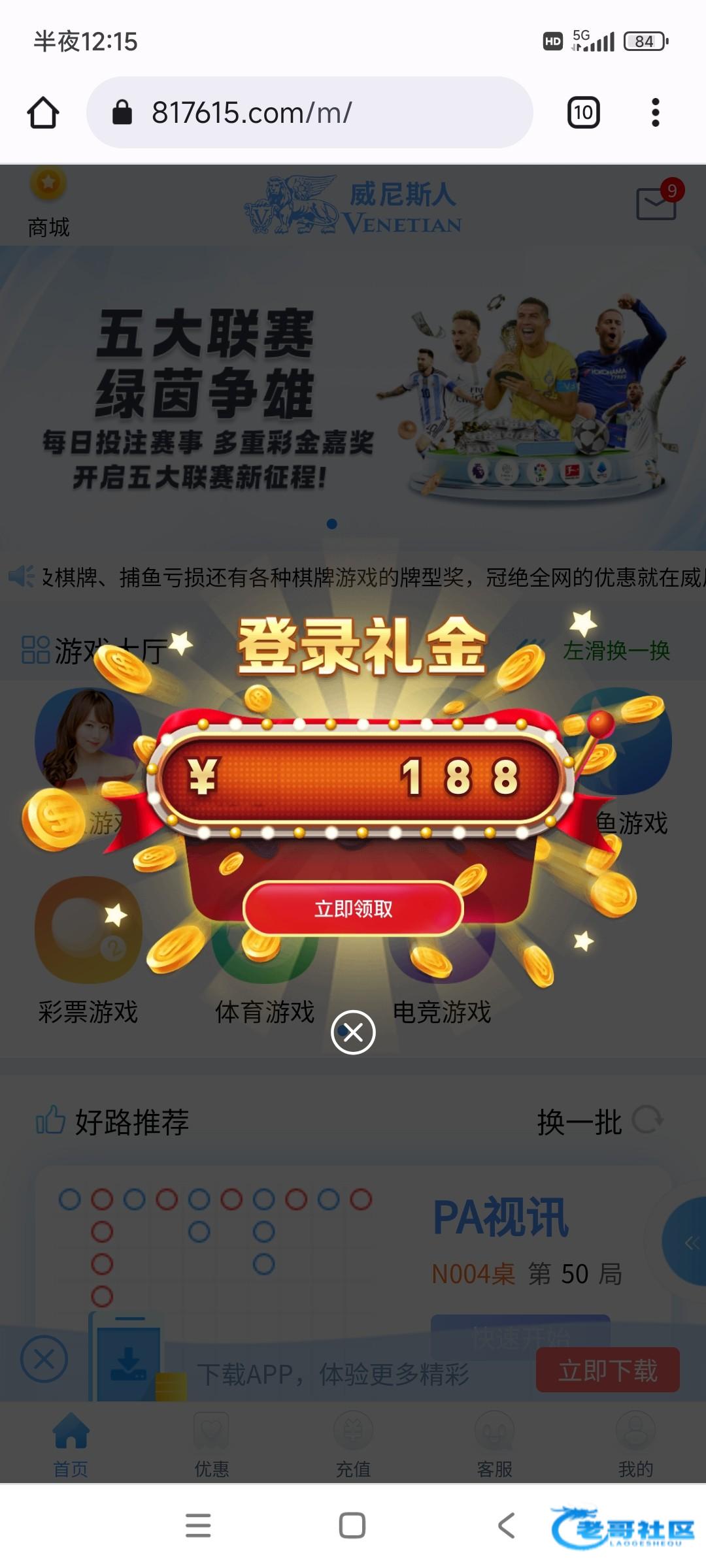
Task: Open the 商城 shop
Action: click(48, 204)
